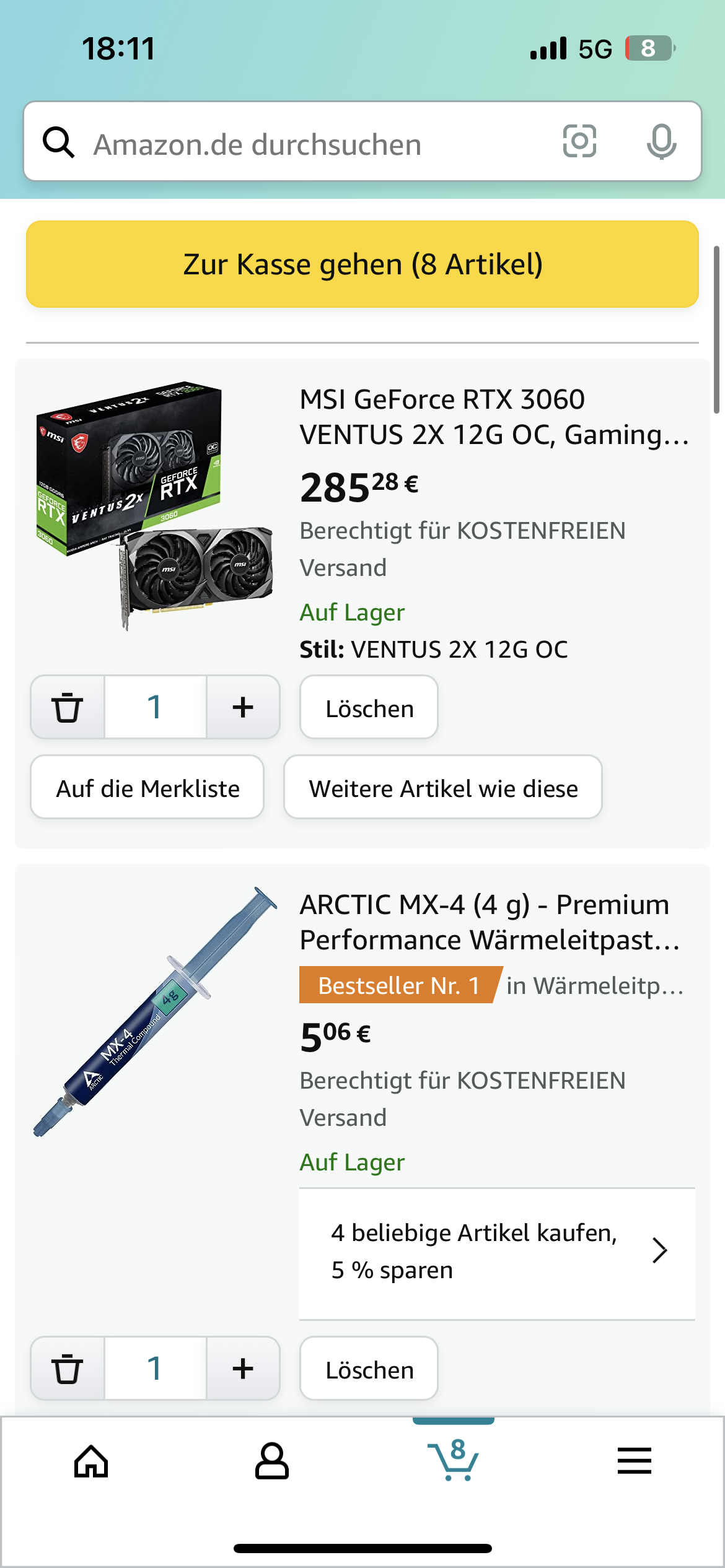Image resolution: width=725 pixels, height=1568 pixels.
Task: Tap Zur Kasse gehen (8 Artikel)
Action: [362, 264]
